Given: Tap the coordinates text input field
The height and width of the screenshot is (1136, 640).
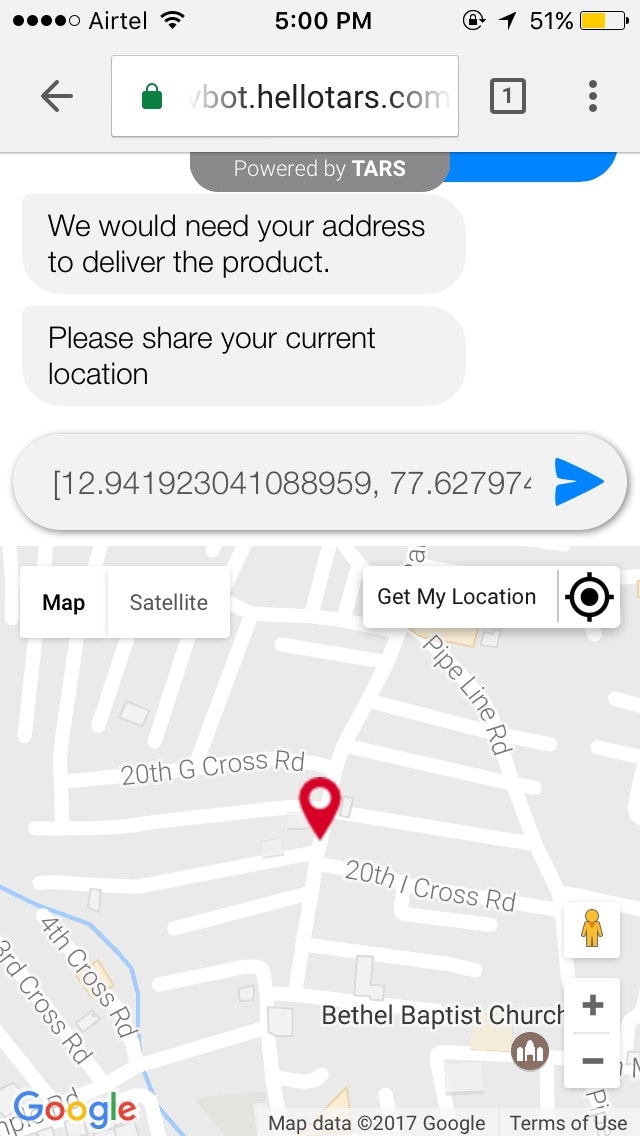Looking at the screenshot, I should click(290, 484).
